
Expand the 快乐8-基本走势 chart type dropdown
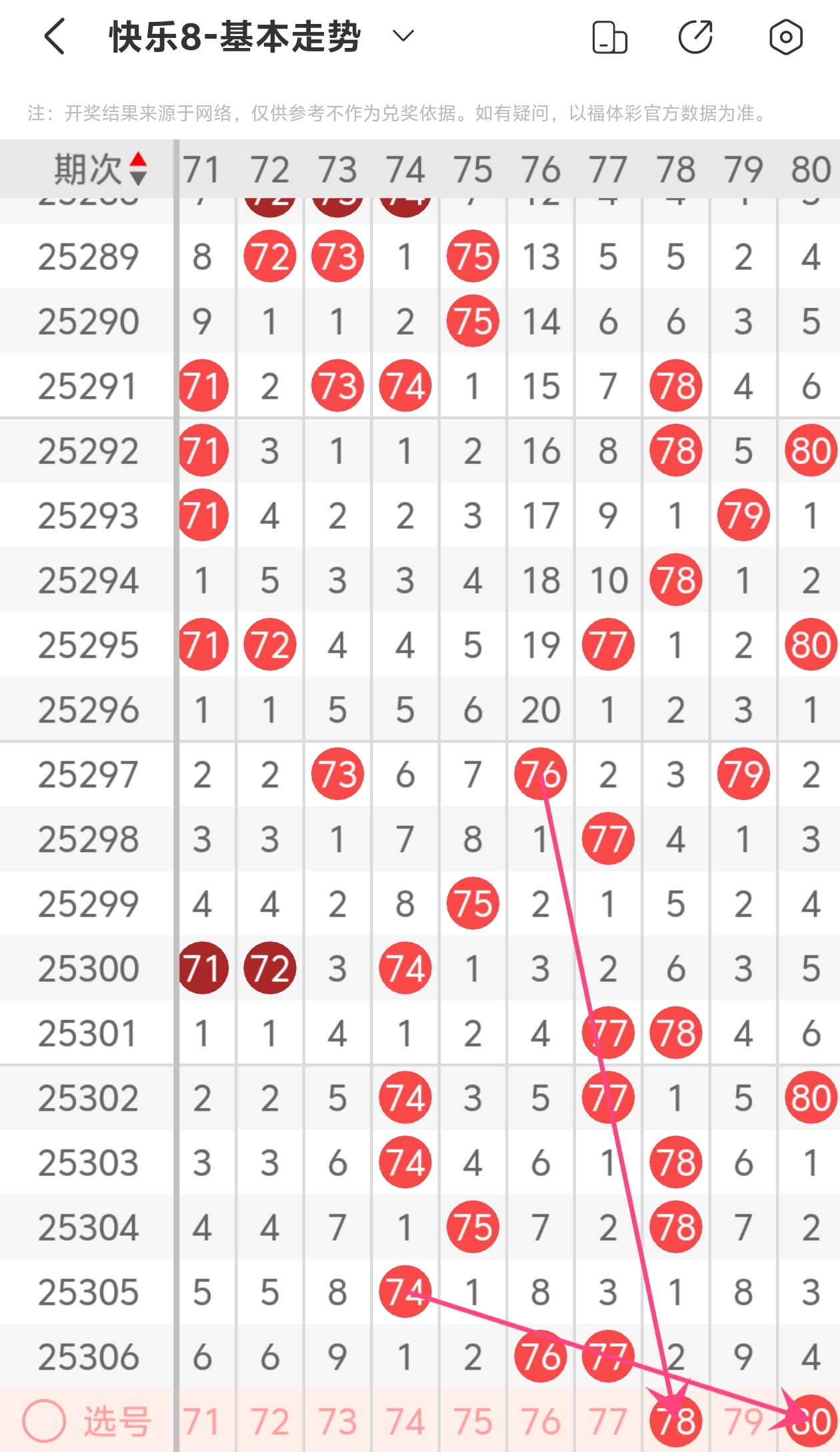[x=403, y=35]
